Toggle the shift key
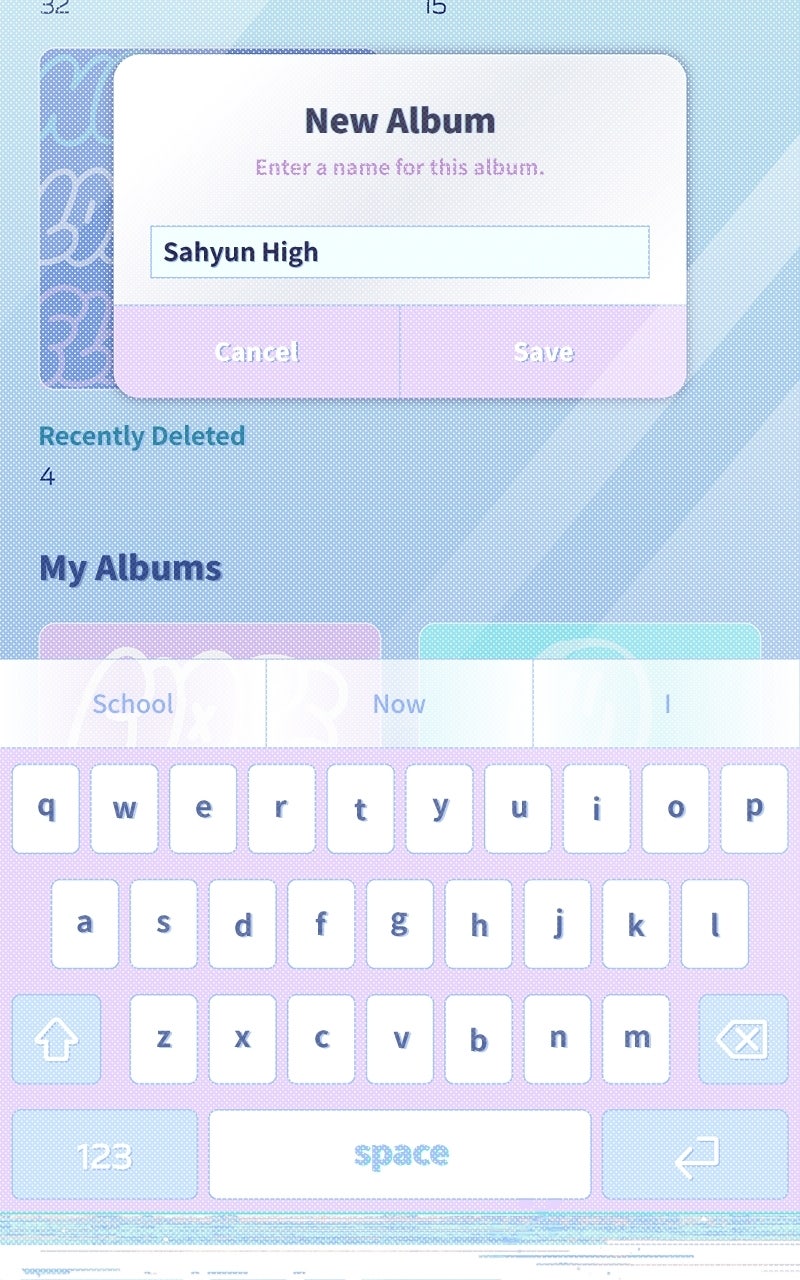This screenshot has height=1280, width=800. pos(56,1039)
